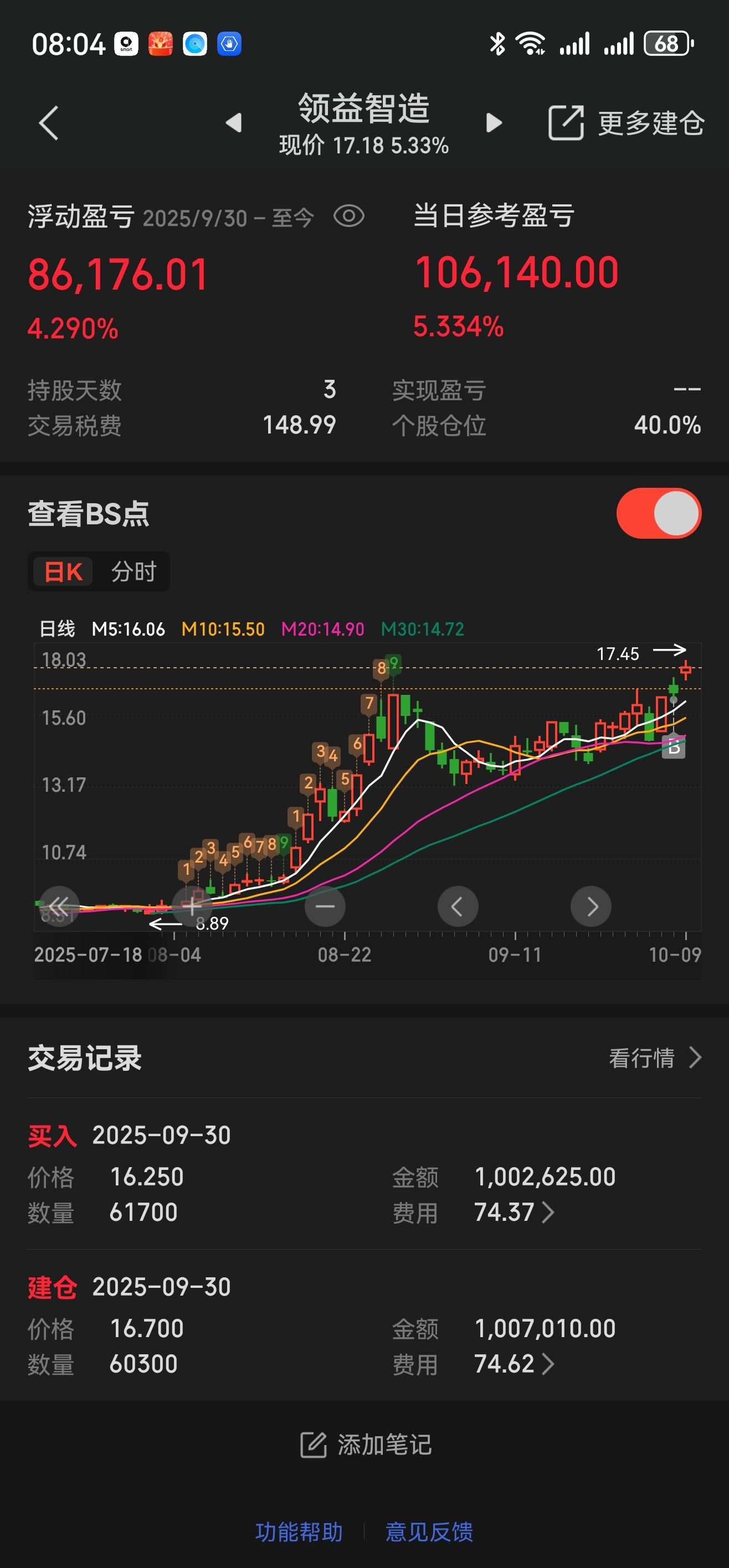Expand the 74.37 fee details

pyautogui.click(x=547, y=1213)
